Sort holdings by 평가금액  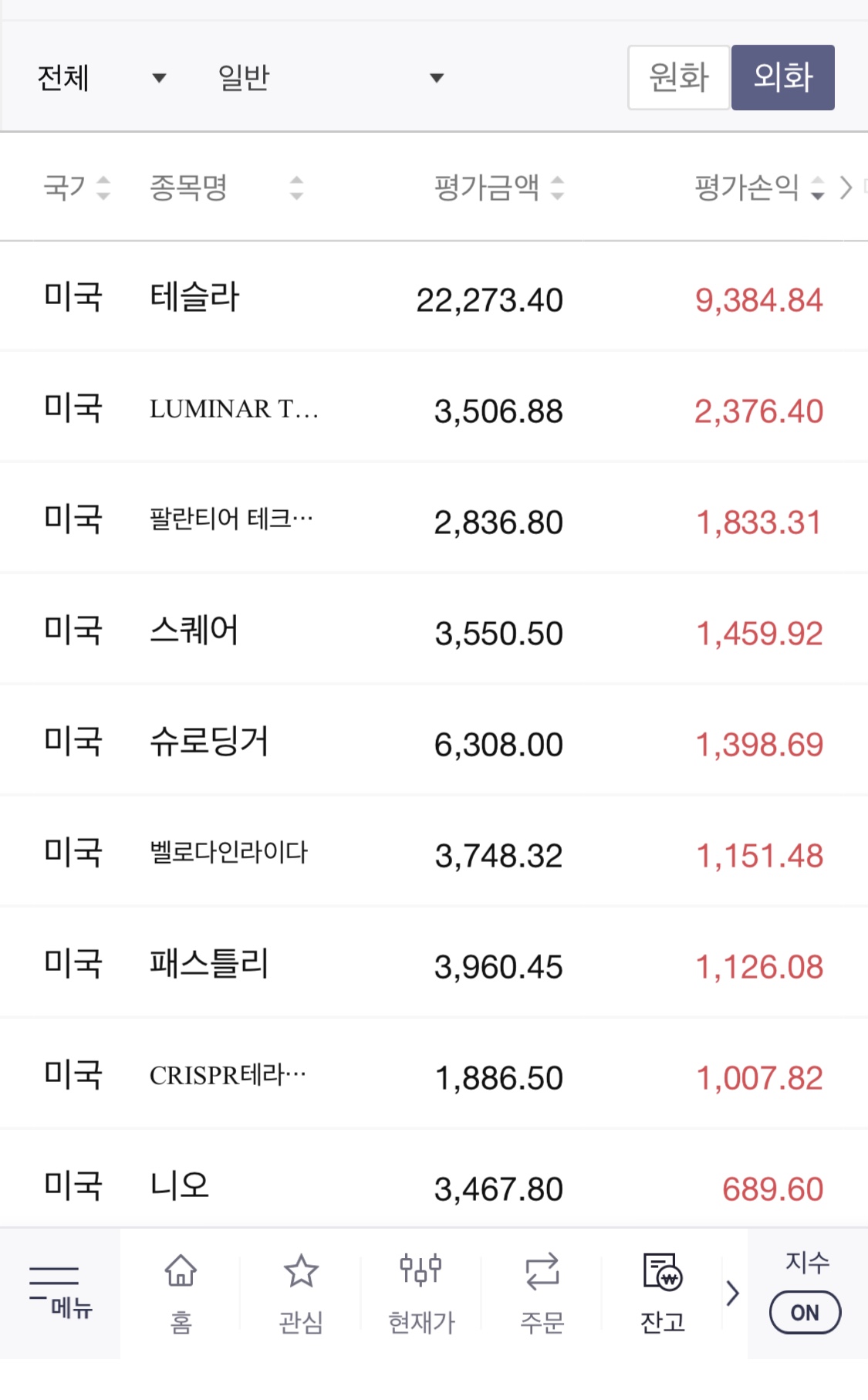pyautogui.click(x=499, y=188)
